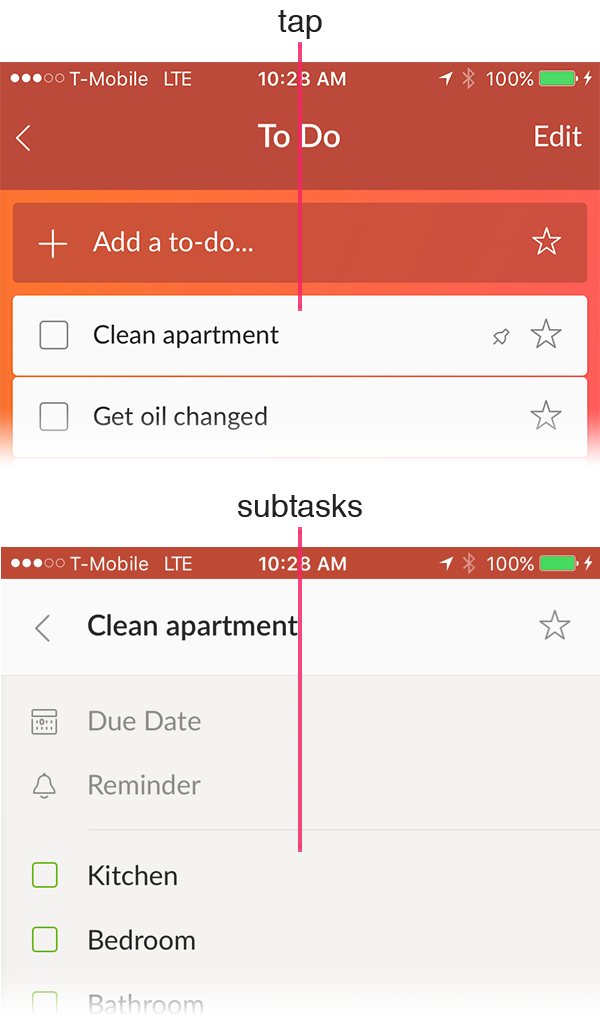Tap the Add a to-do field
The height and width of the screenshot is (1017, 600).
click(300, 243)
